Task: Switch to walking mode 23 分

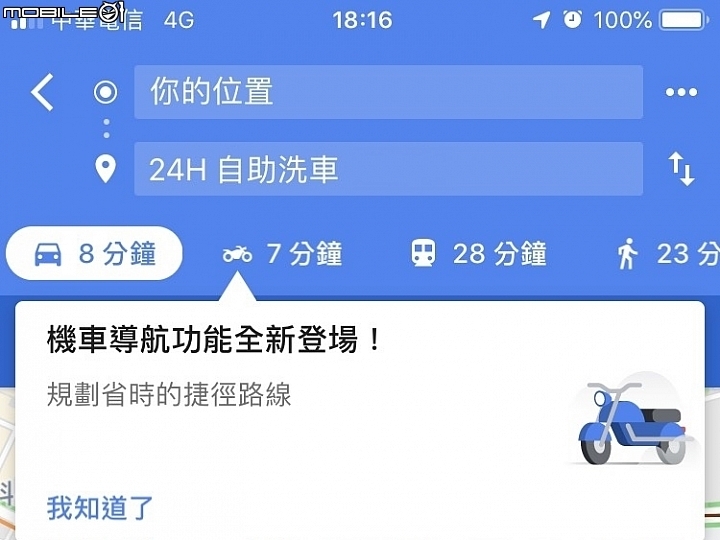Action: tap(667, 254)
